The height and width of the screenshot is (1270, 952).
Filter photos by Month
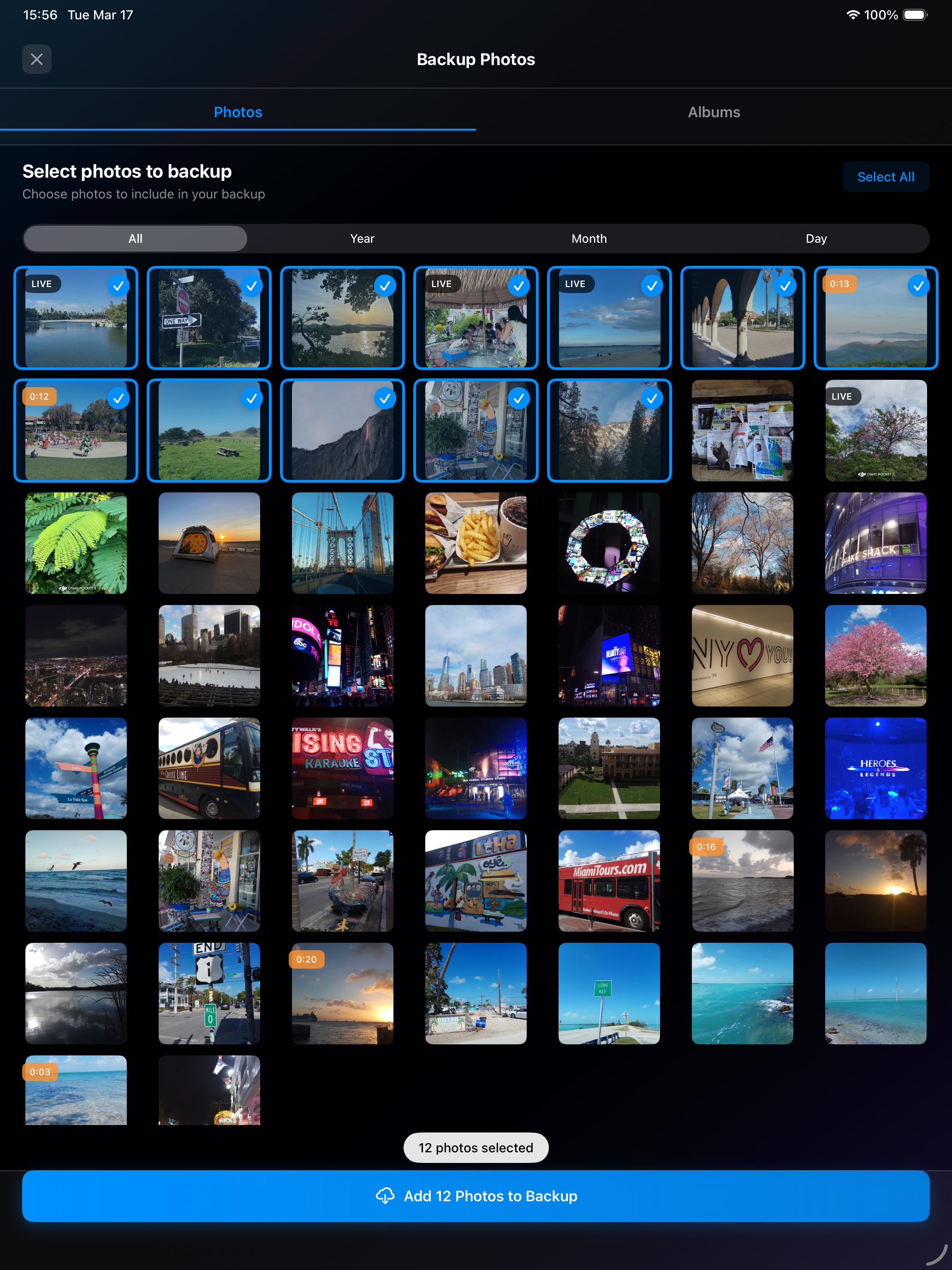click(x=589, y=238)
